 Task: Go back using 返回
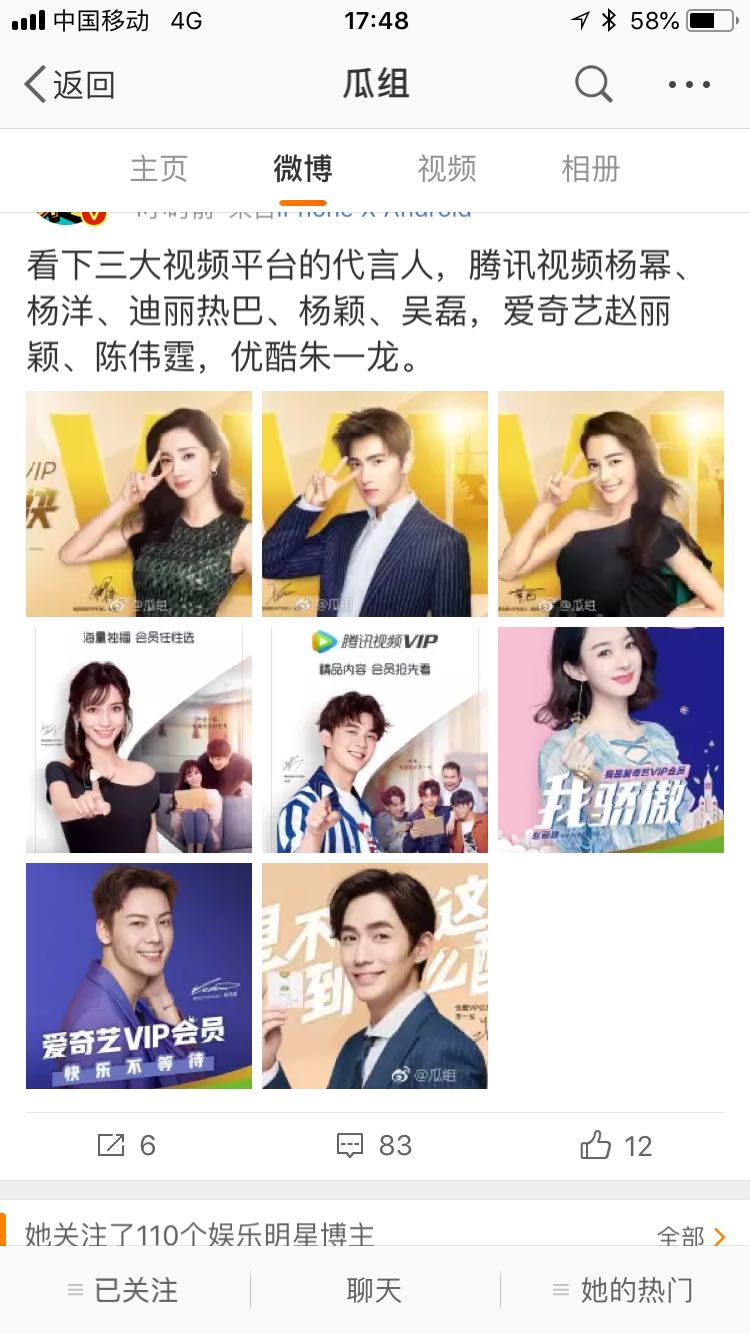[70, 85]
